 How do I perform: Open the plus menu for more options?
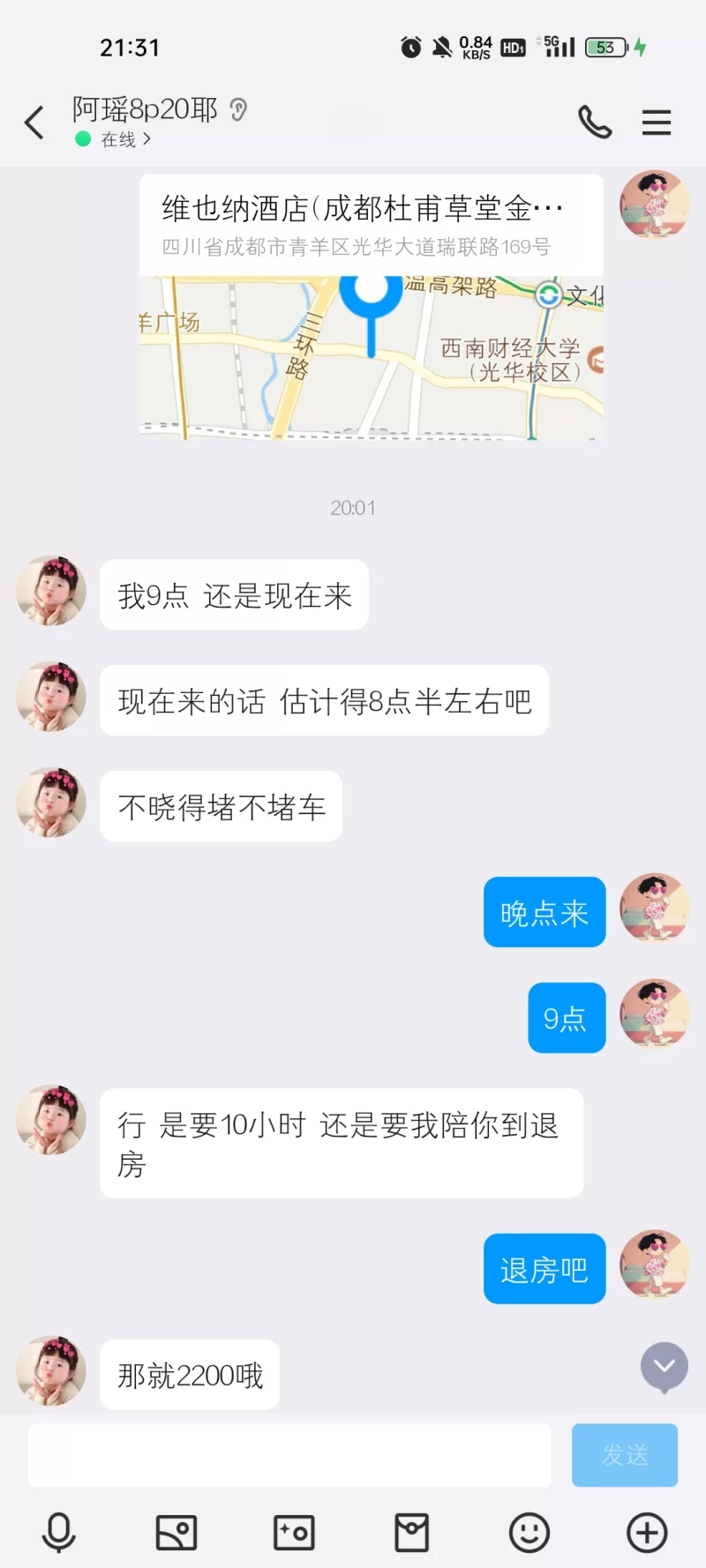[x=647, y=1533]
